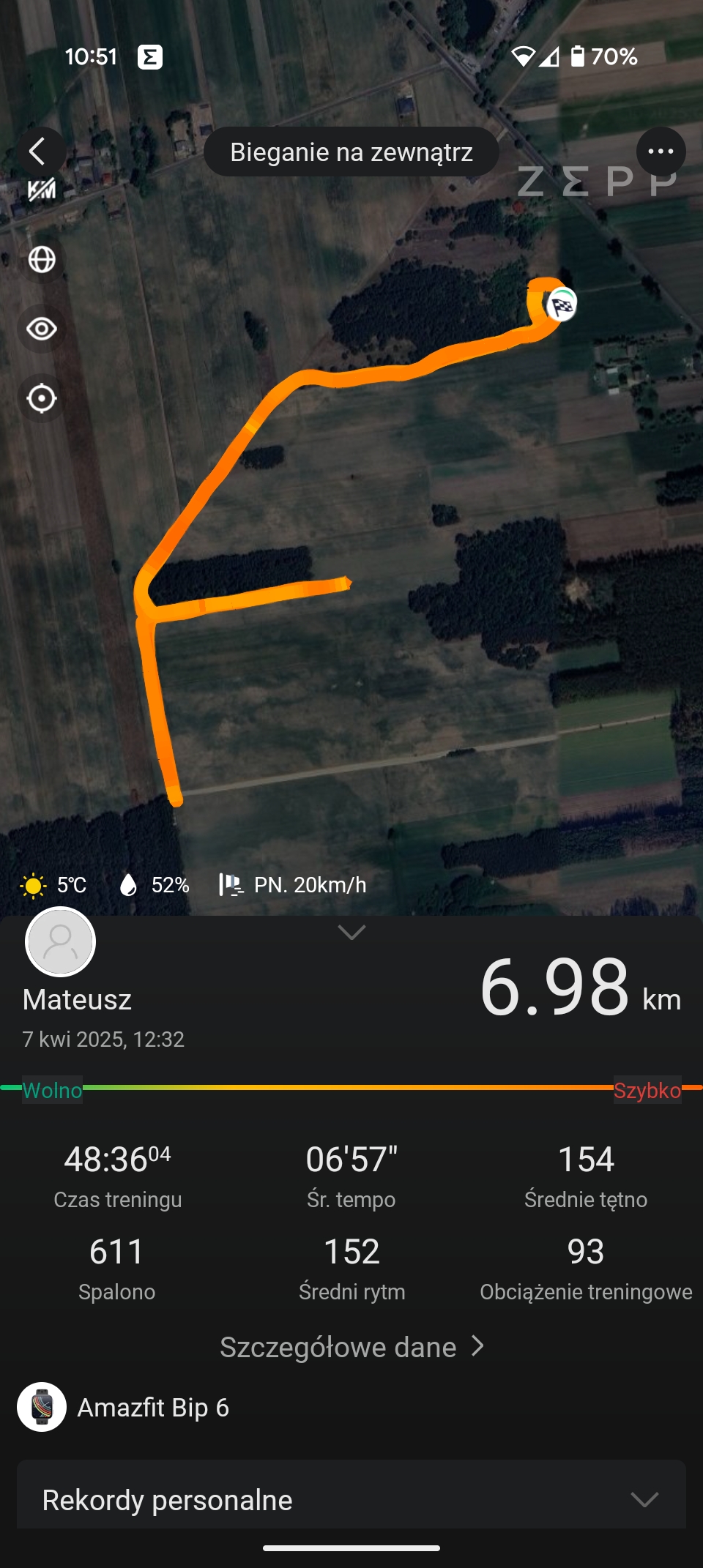Image resolution: width=703 pixels, height=1568 pixels.
Task: Collapse the workout summary panel
Action: click(351, 933)
